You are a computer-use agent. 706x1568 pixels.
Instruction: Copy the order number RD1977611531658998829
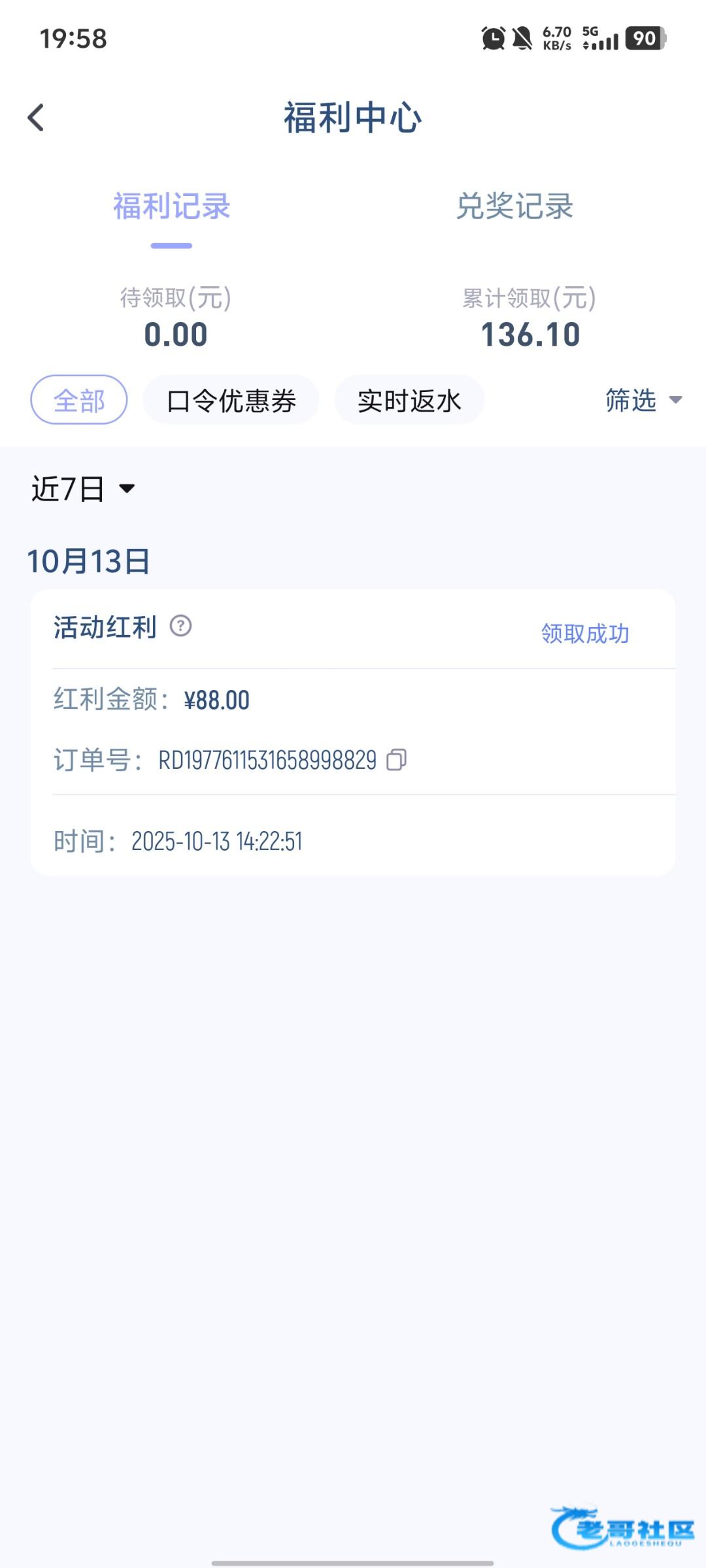396,760
